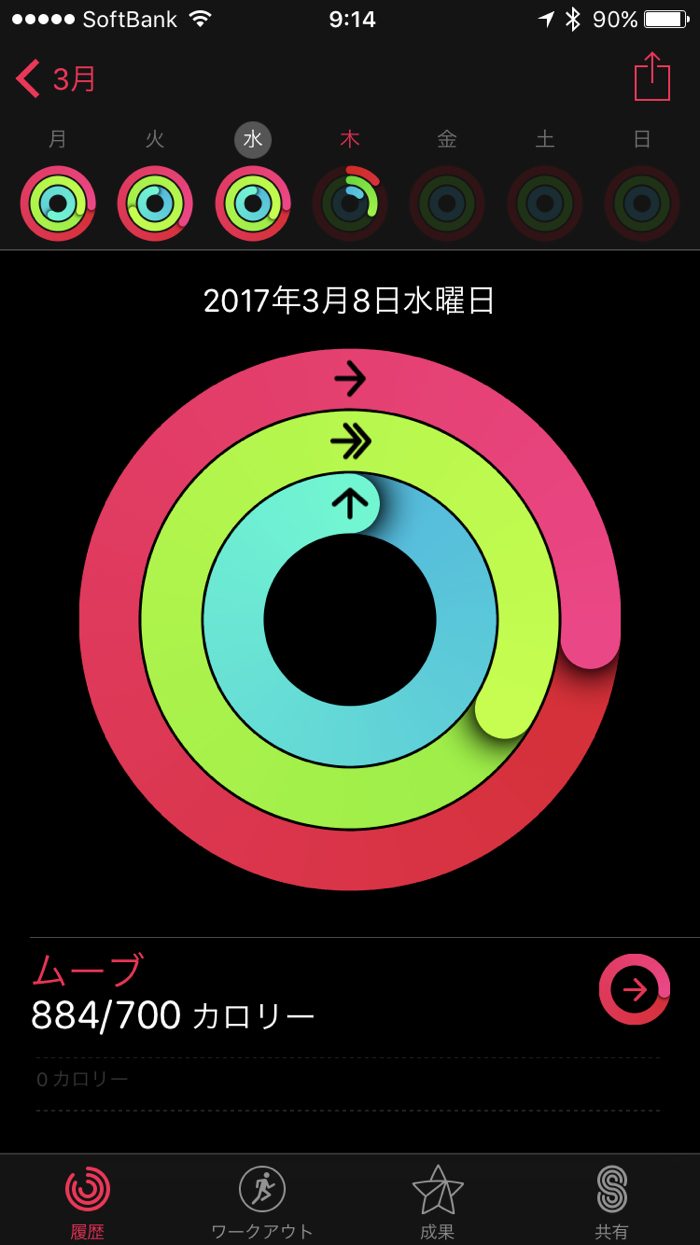The height and width of the screenshot is (1245, 700).
Task: Select Sunday (日) activity rings
Action: coord(642,203)
